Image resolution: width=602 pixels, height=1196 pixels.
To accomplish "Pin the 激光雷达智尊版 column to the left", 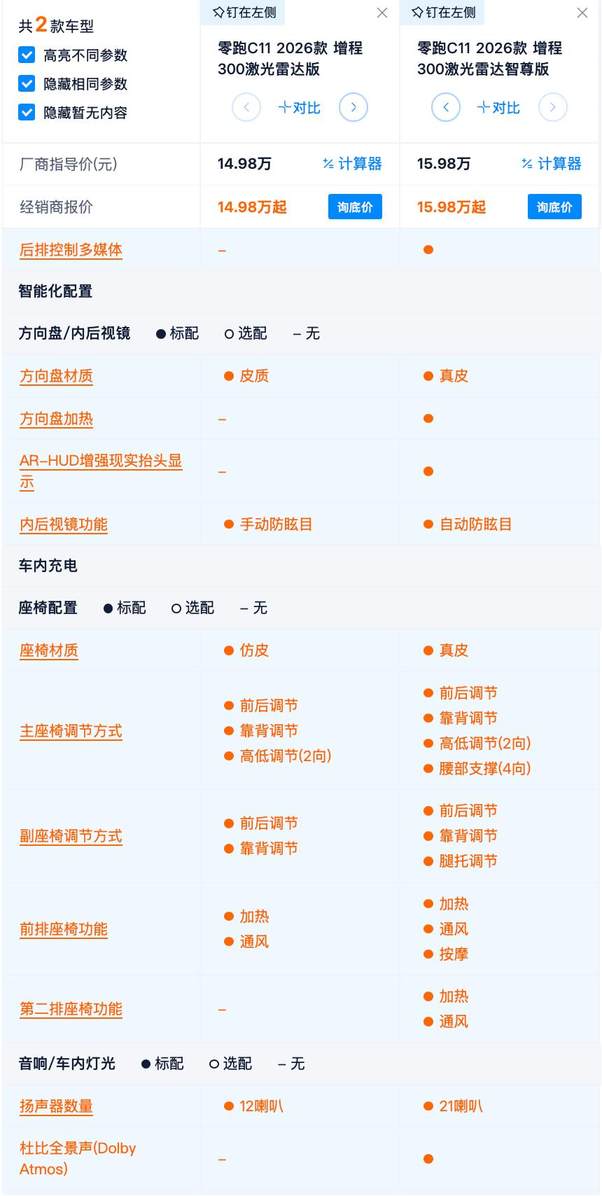I will (x=444, y=13).
